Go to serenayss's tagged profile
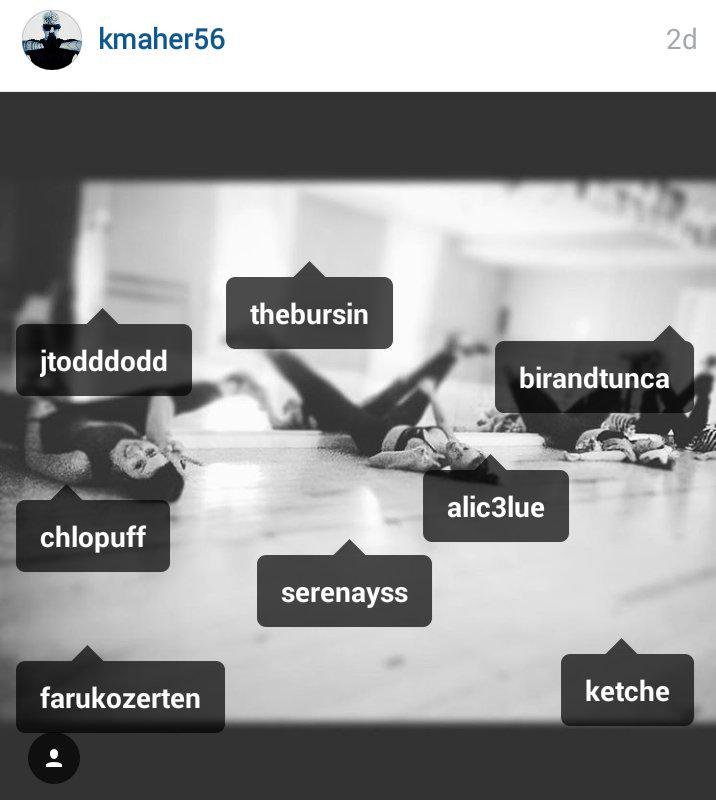 (x=344, y=591)
